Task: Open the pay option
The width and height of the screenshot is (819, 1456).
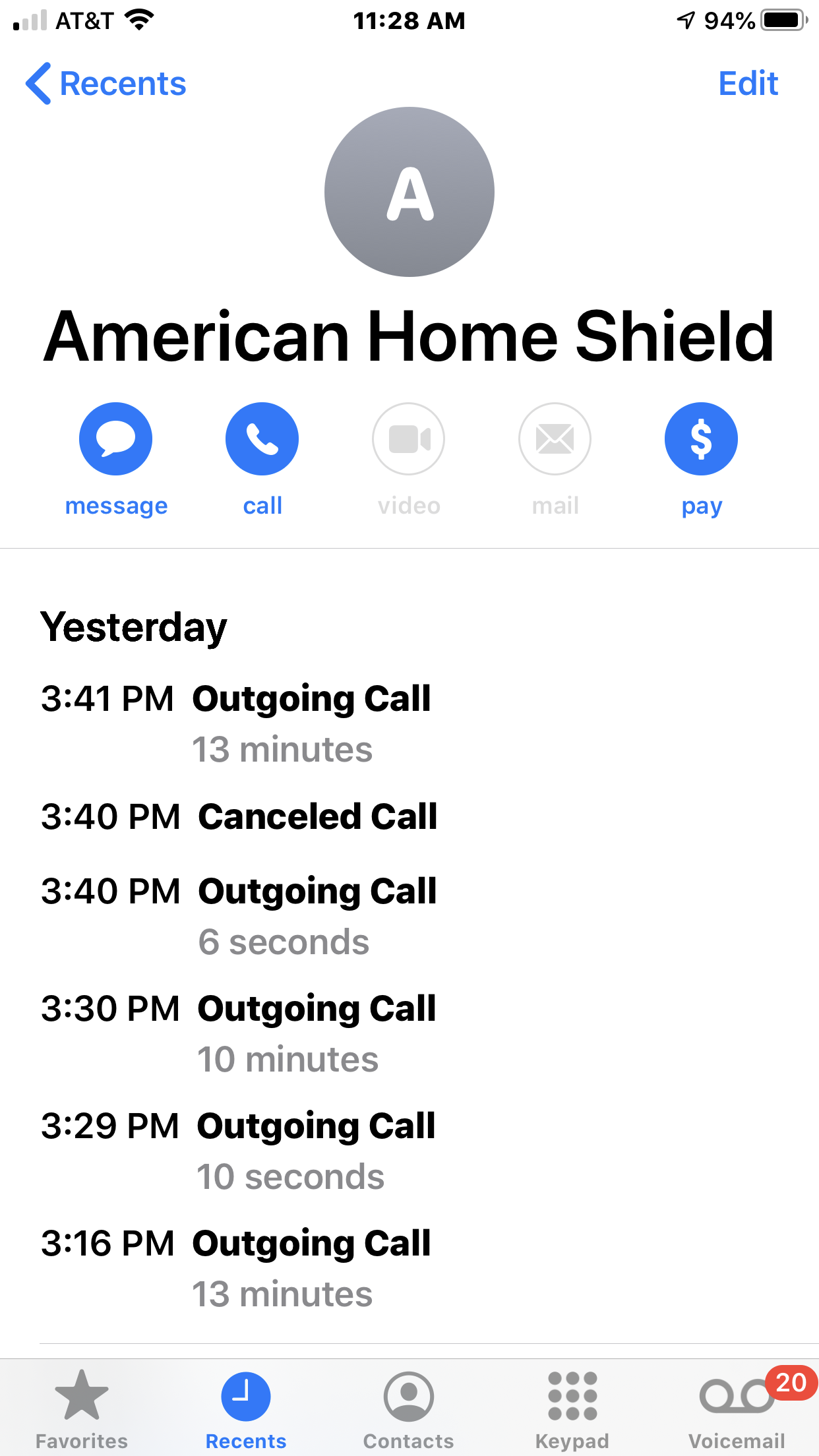Action: coord(701,439)
